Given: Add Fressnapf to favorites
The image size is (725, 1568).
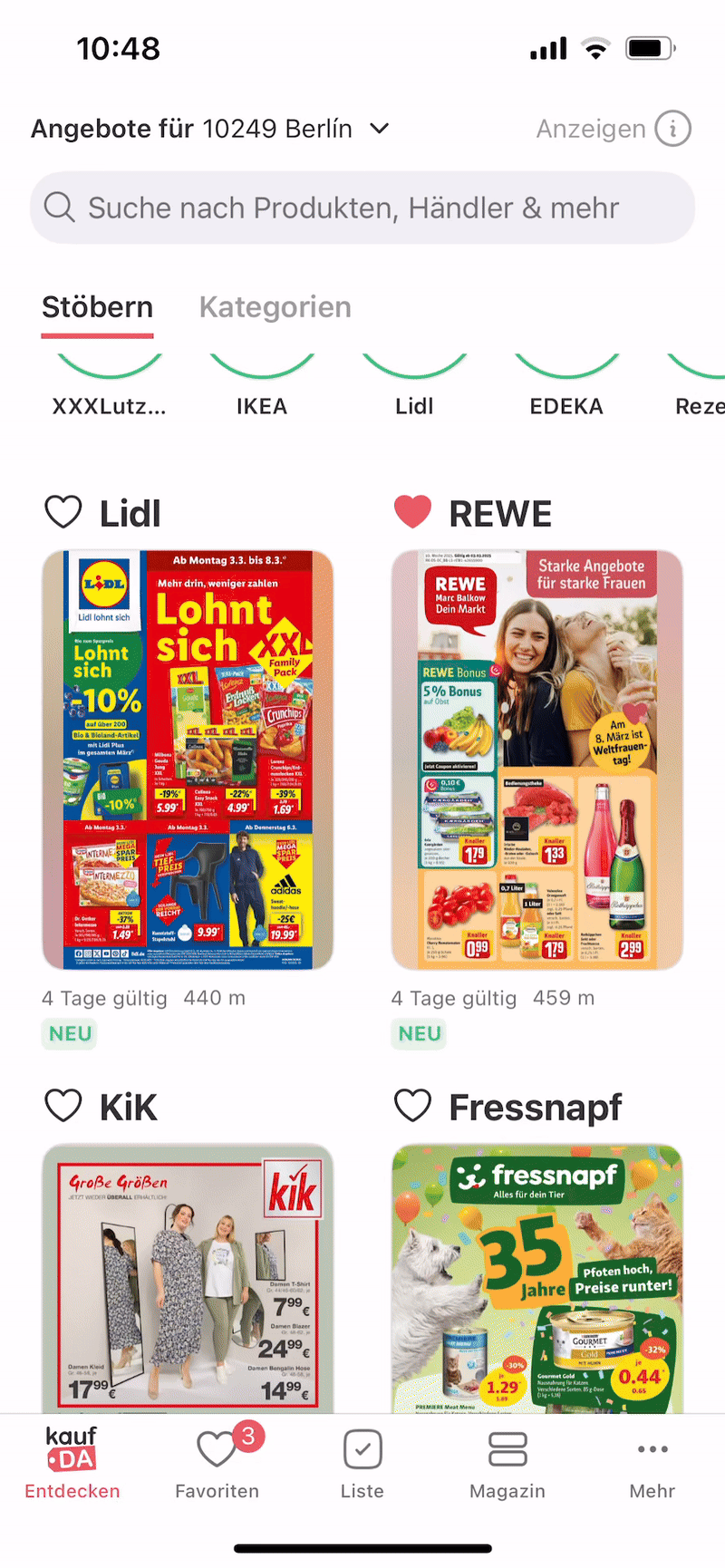Looking at the screenshot, I should pos(413,1106).
